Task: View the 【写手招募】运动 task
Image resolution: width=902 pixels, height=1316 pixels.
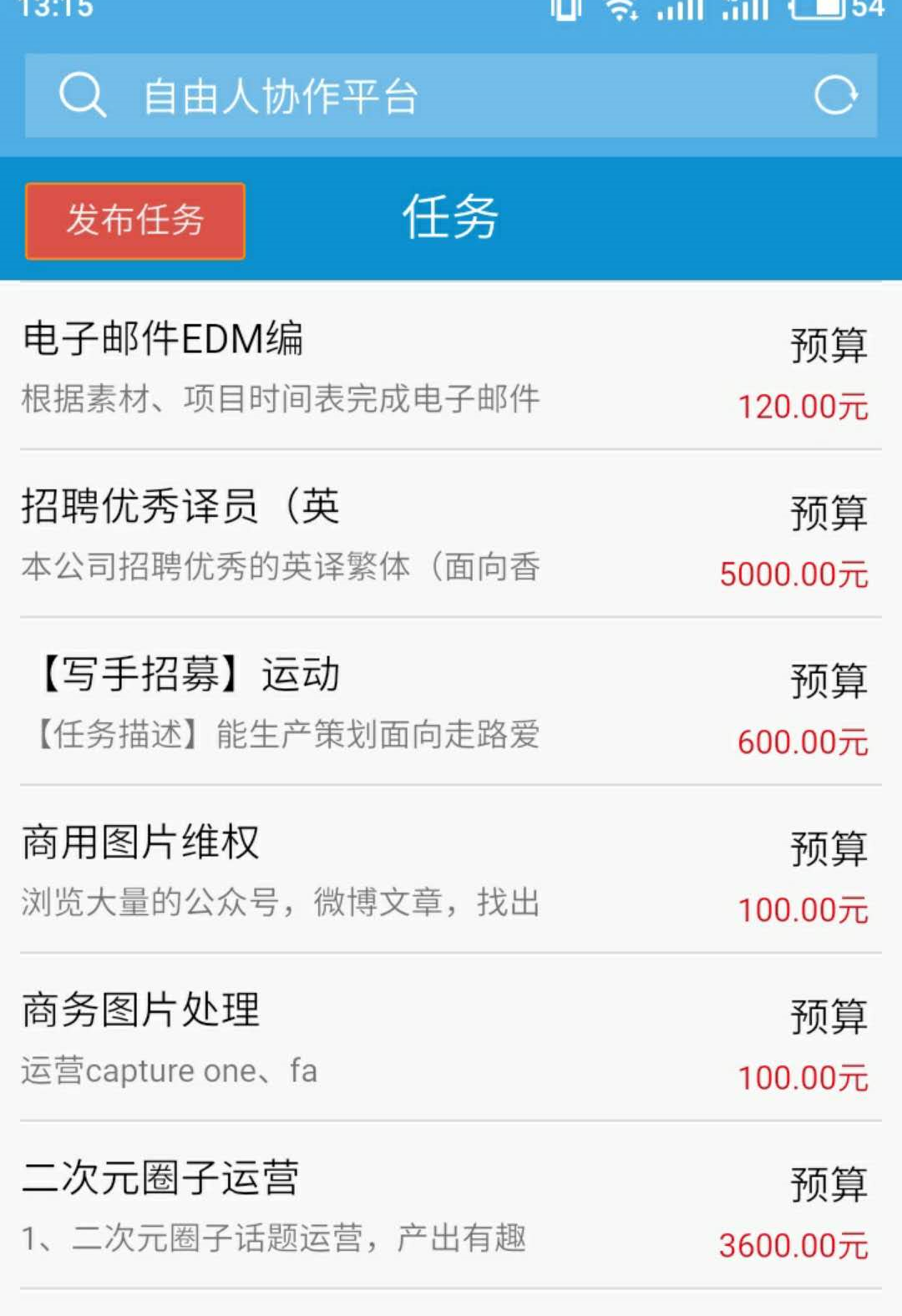Action: [451, 703]
